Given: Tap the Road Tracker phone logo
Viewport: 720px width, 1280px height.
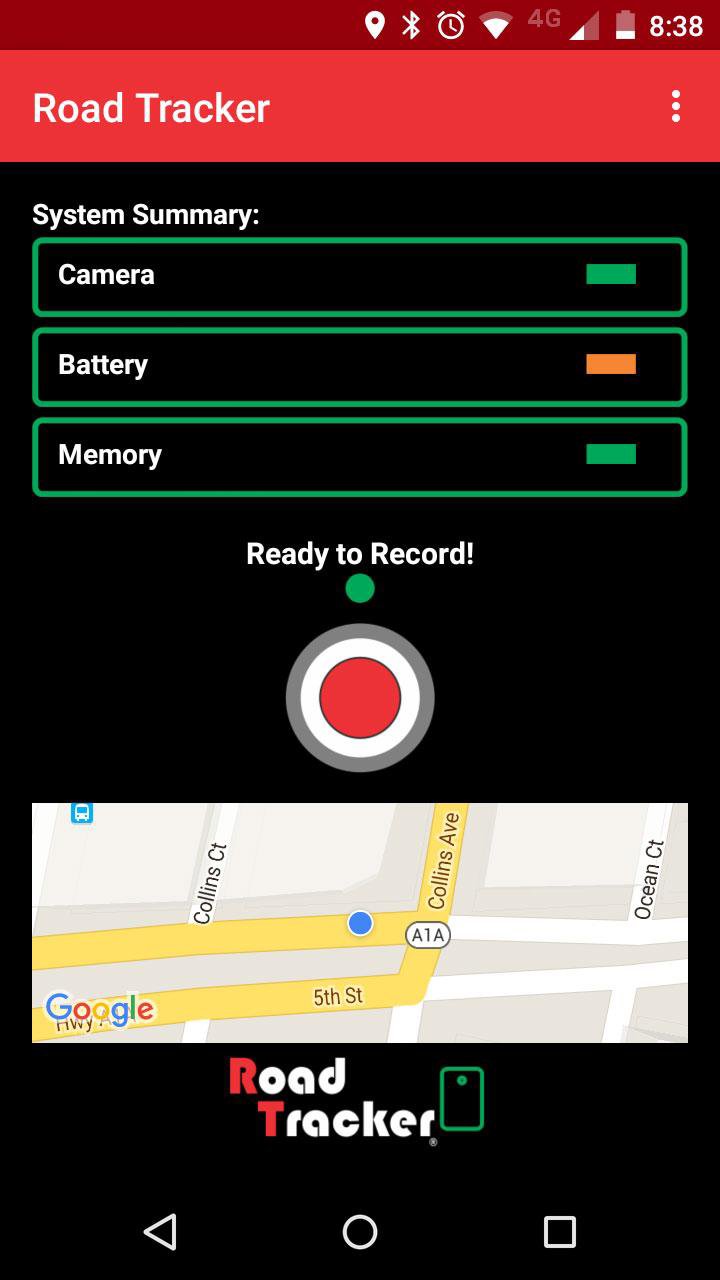Looking at the screenshot, I should coord(460,1100).
